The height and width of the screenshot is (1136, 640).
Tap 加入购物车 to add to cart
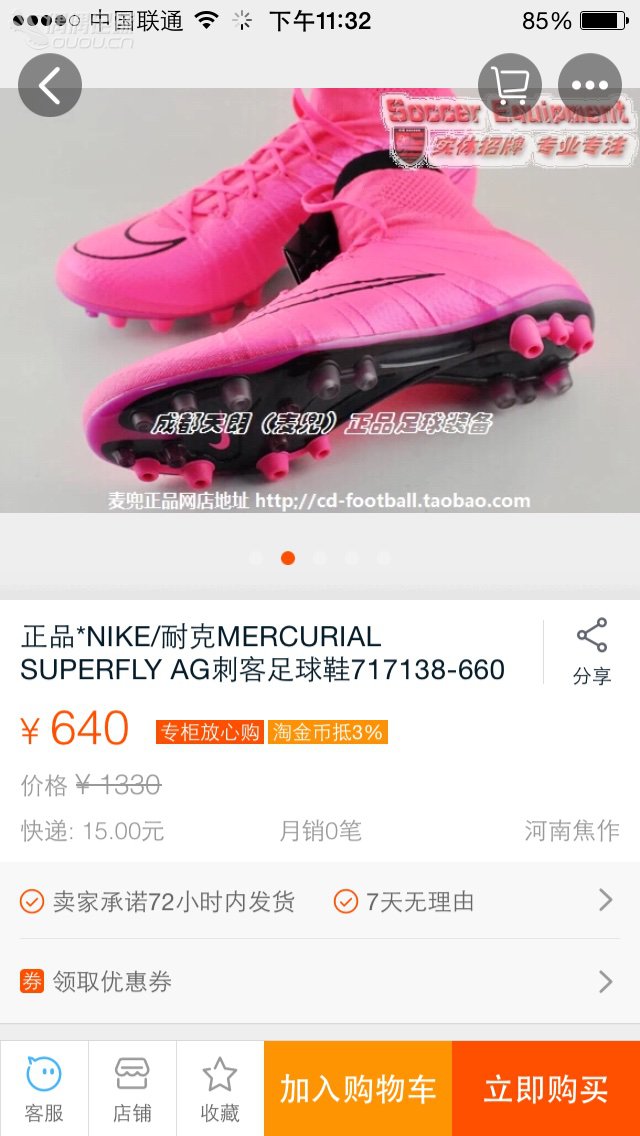[x=358, y=1089]
